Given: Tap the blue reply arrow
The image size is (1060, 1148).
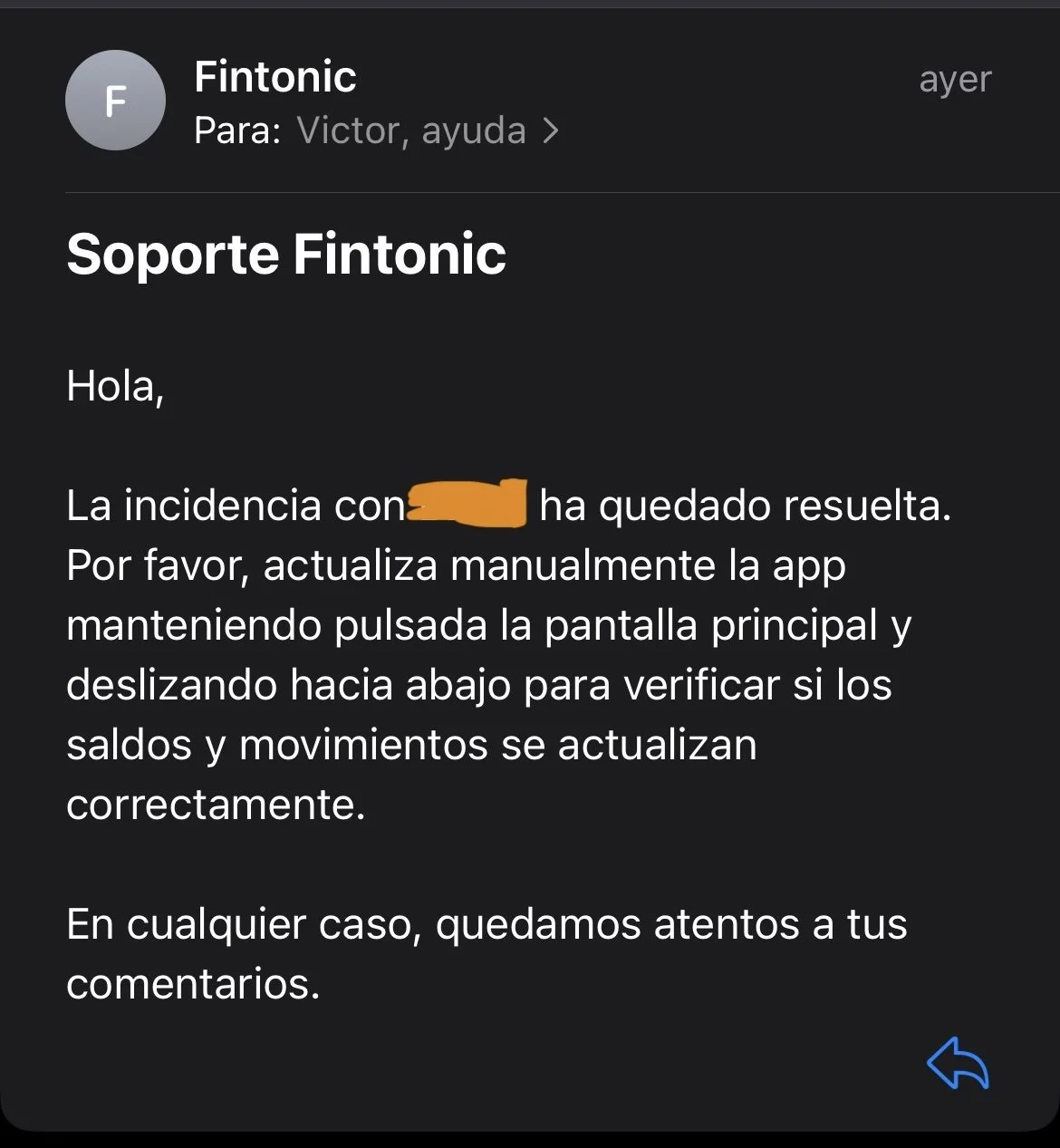Looking at the screenshot, I should point(958,1063).
